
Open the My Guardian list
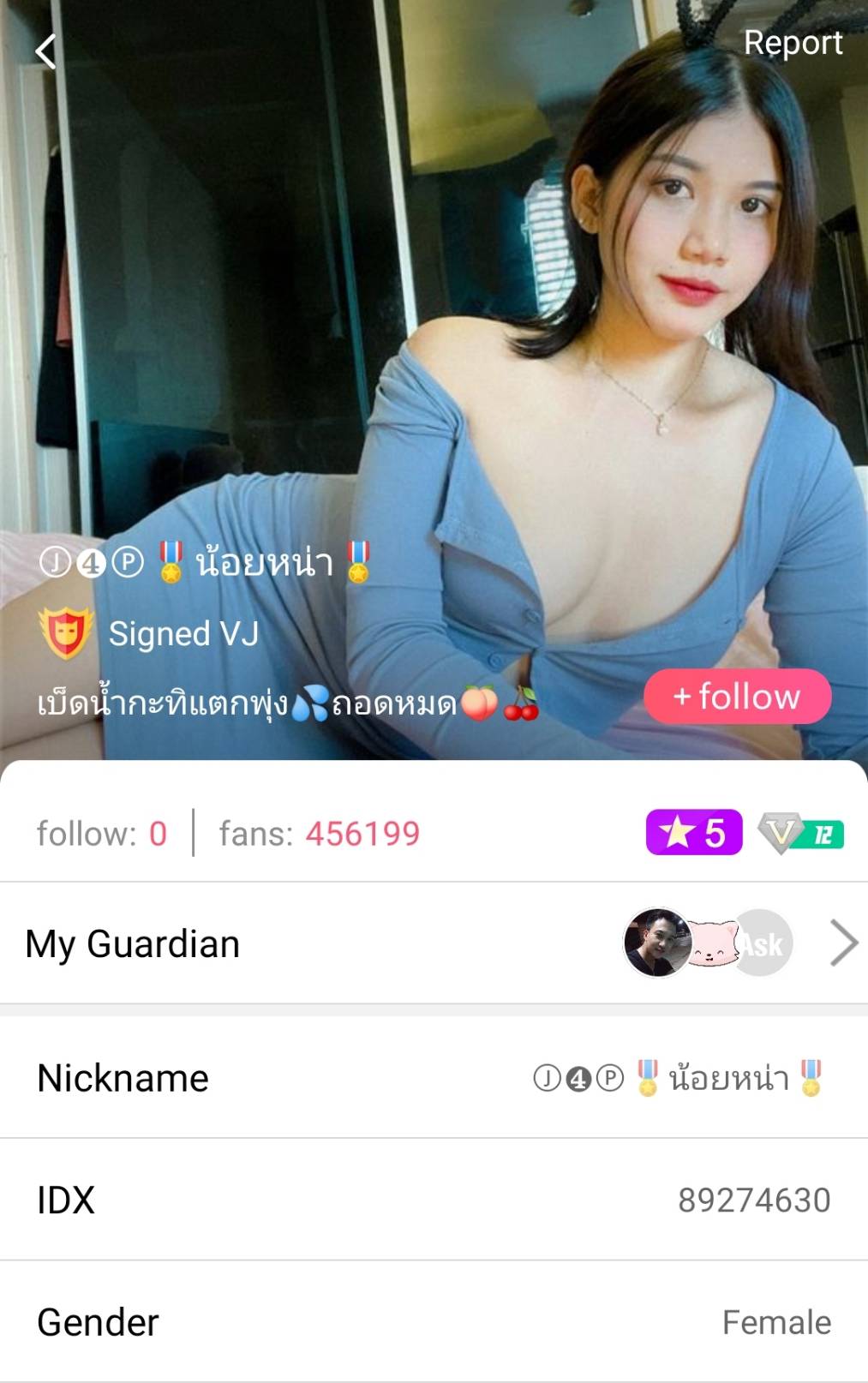[843, 943]
